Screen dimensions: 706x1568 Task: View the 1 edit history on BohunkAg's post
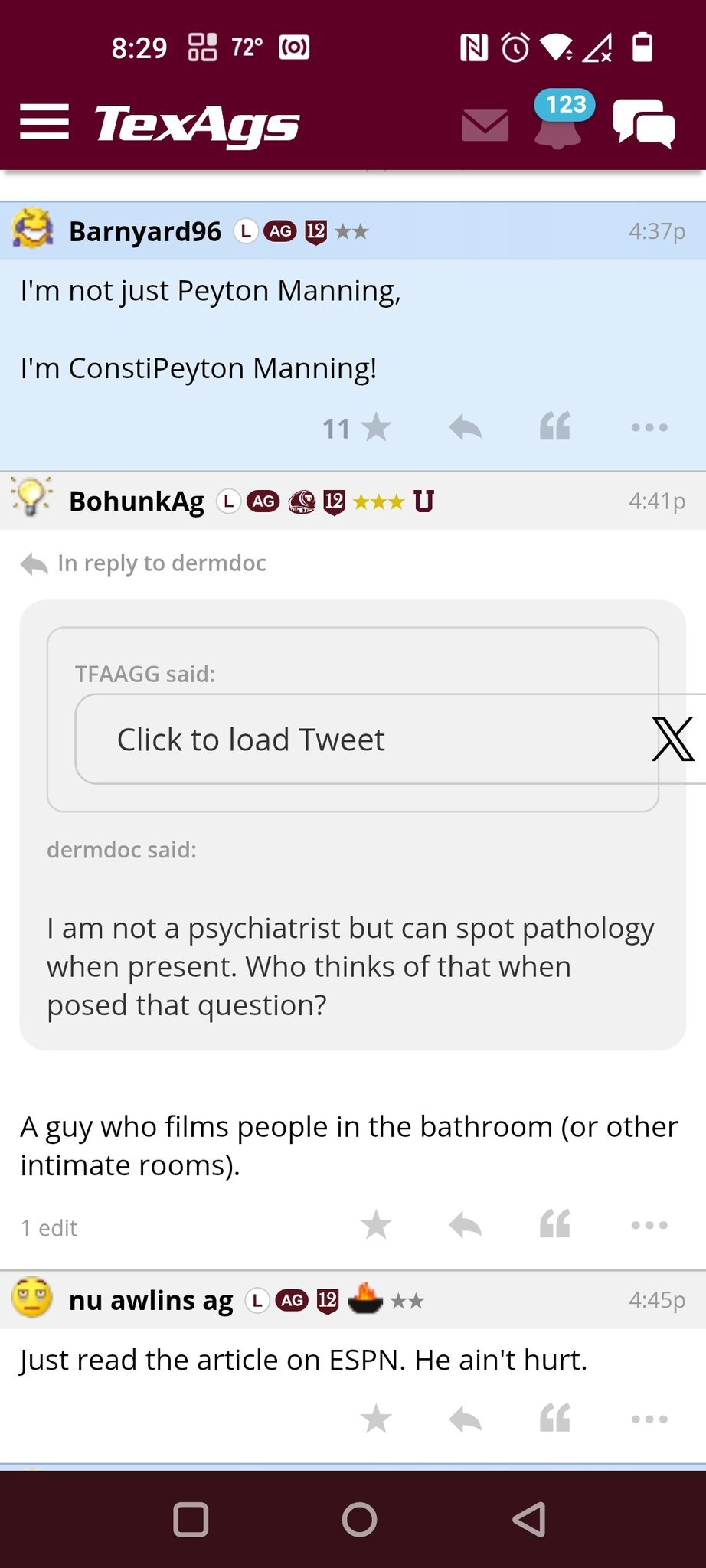point(49,1228)
